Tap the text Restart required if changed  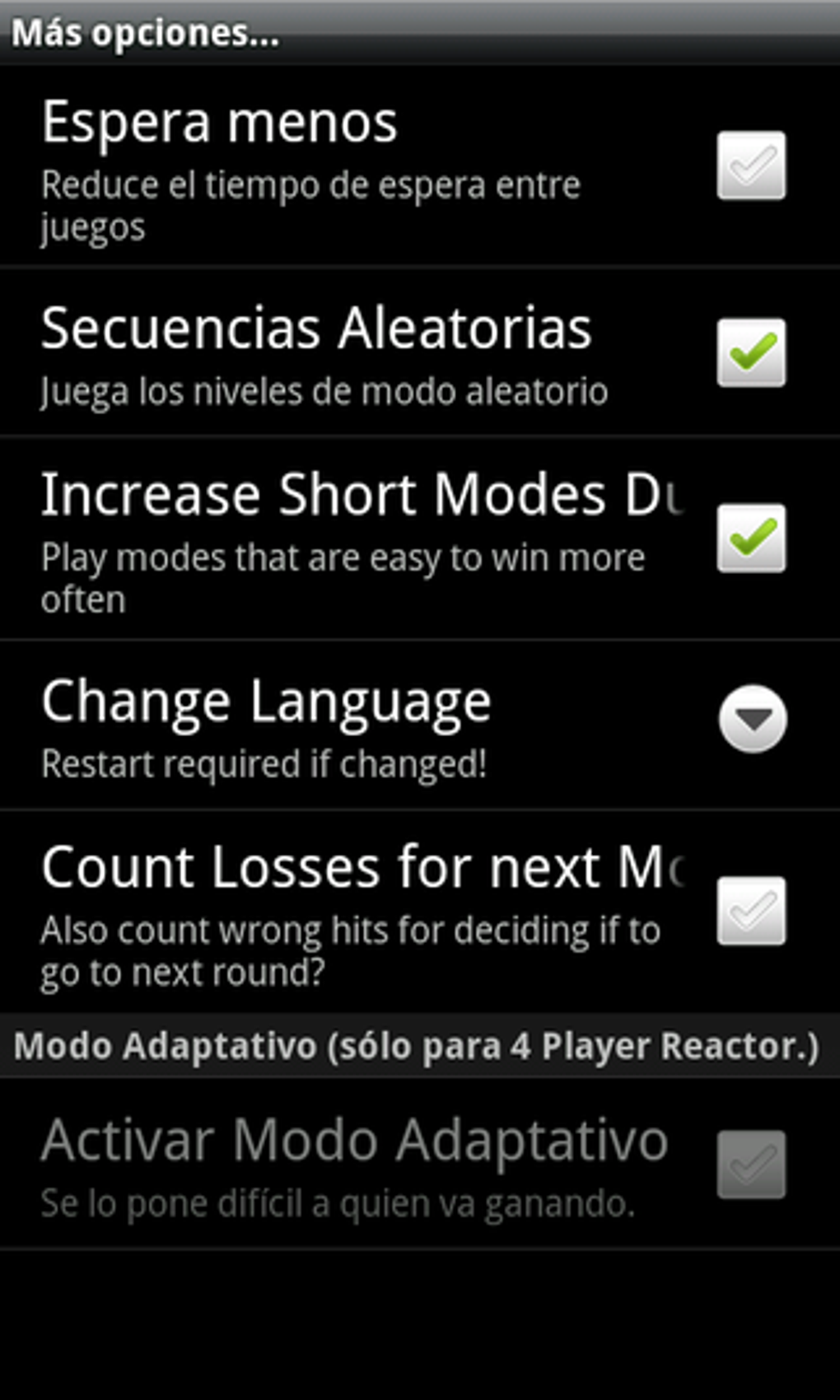pos(264,765)
